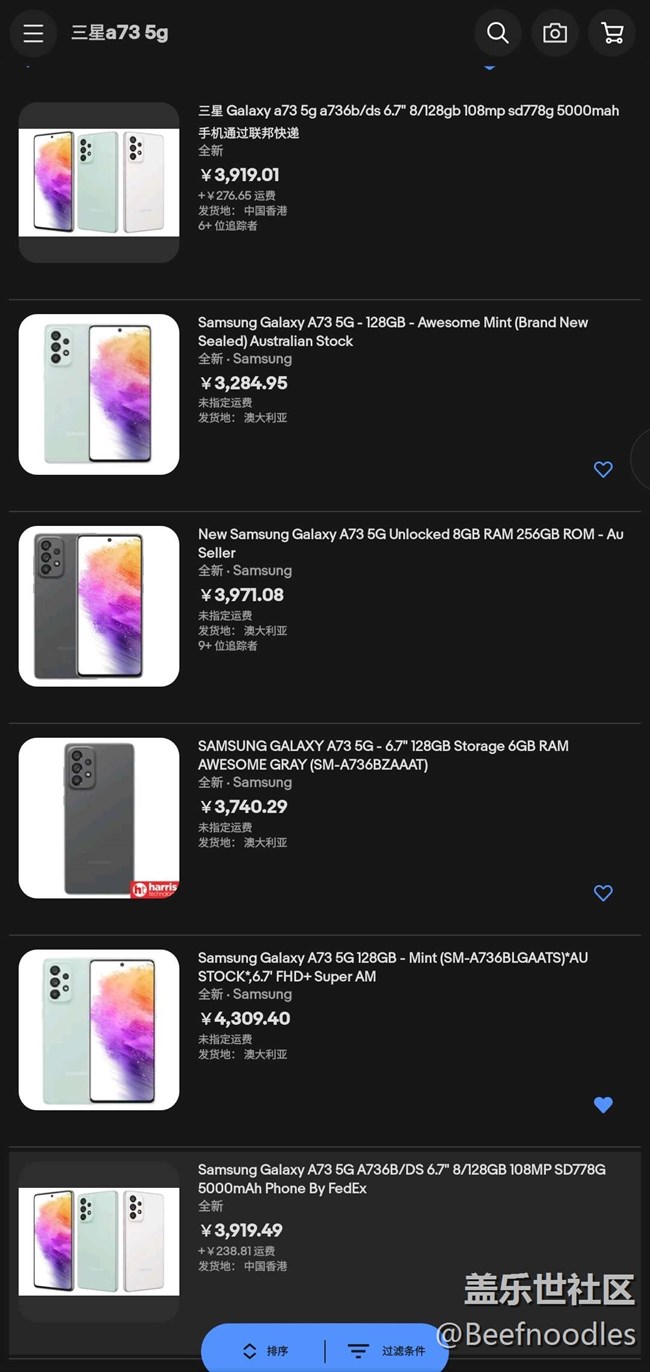The height and width of the screenshot is (1372, 650).
Task: Open the AWESOME GRAY SM-A736BZAAAT listing
Action: 383,755
